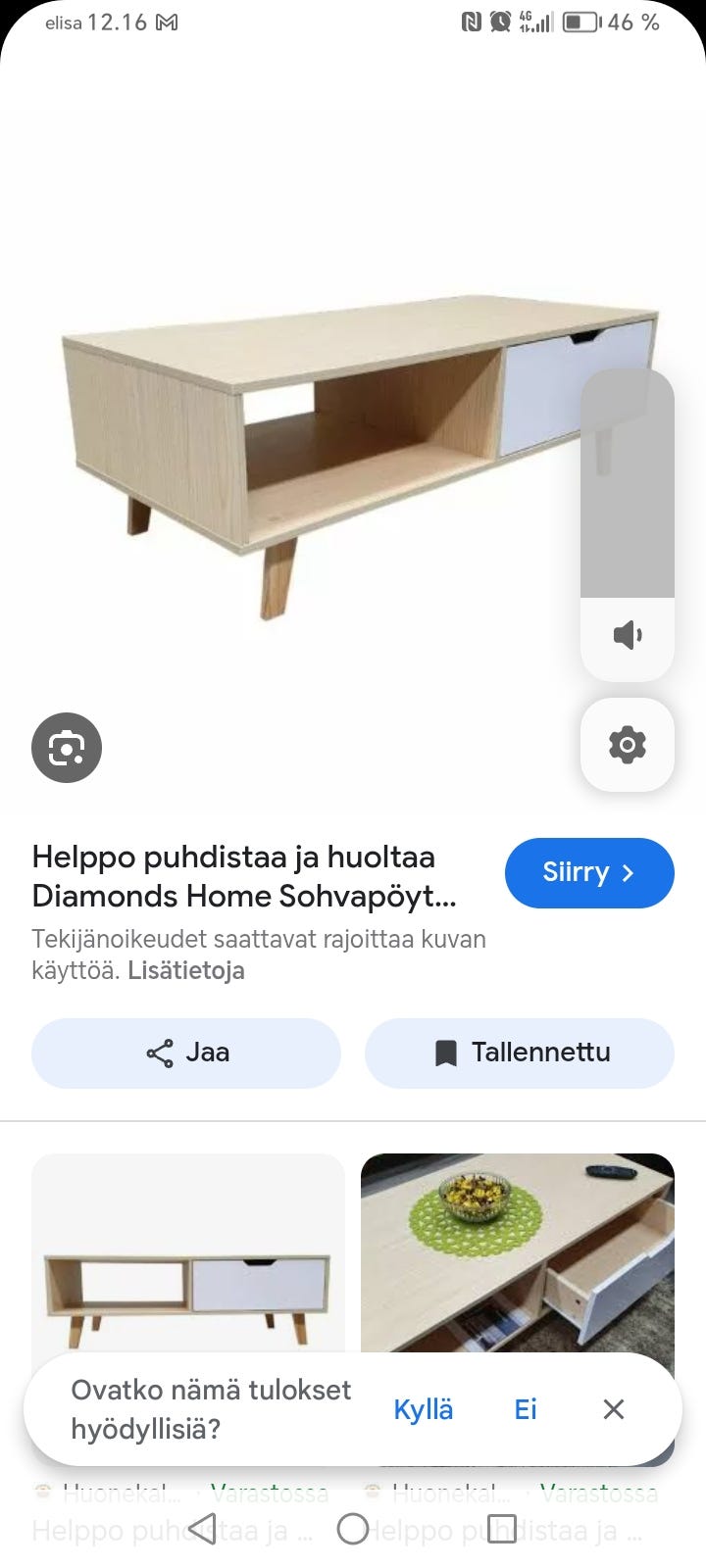Tap Siirry to visit the page
The width and height of the screenshot is (706, 1568).
pos(589,872)
